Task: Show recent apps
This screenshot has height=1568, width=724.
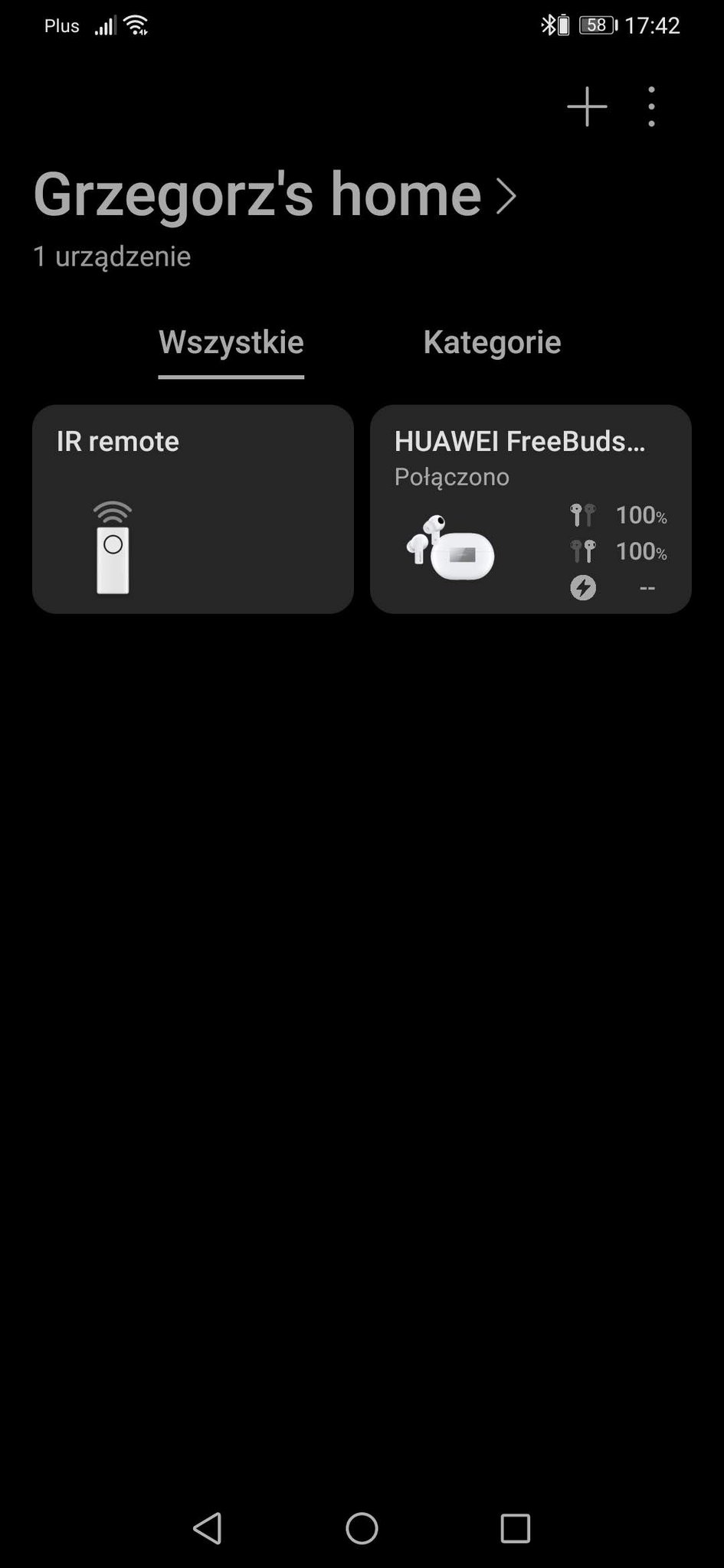Action: pyautogui.click(x=515, y=1528)
